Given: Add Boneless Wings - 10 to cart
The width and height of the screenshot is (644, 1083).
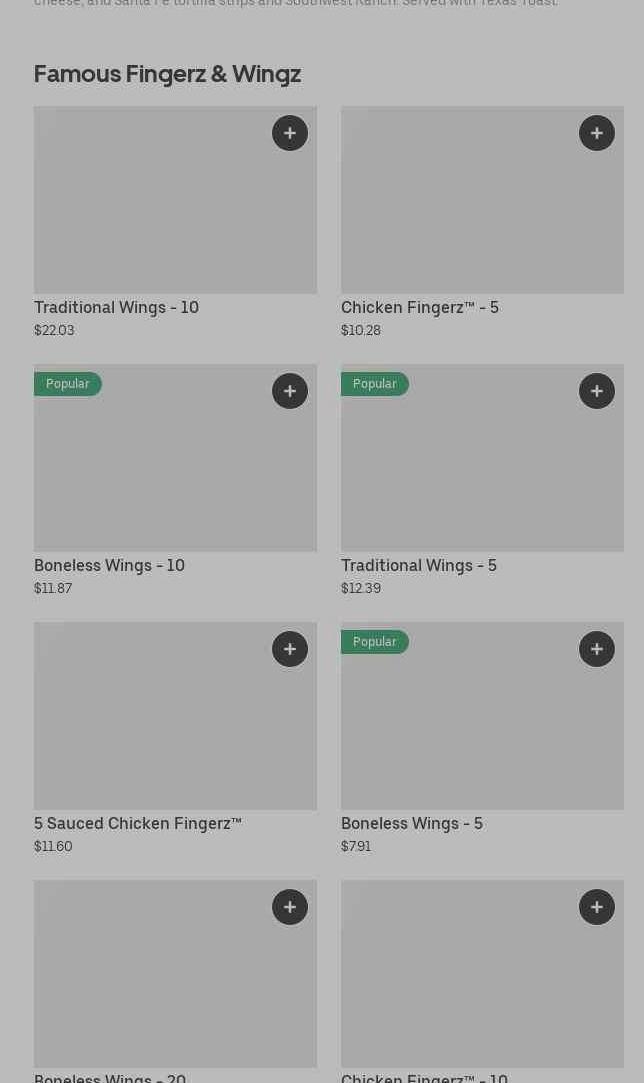Looking at the screenshot, I should (x=290, y=391).
